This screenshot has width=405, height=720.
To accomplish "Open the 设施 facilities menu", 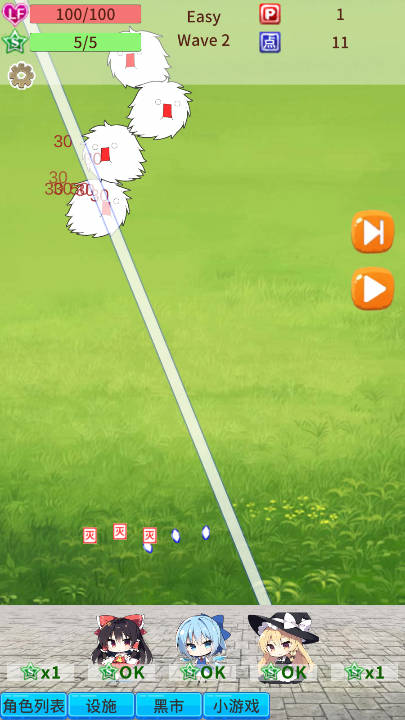I will (101, 706).
